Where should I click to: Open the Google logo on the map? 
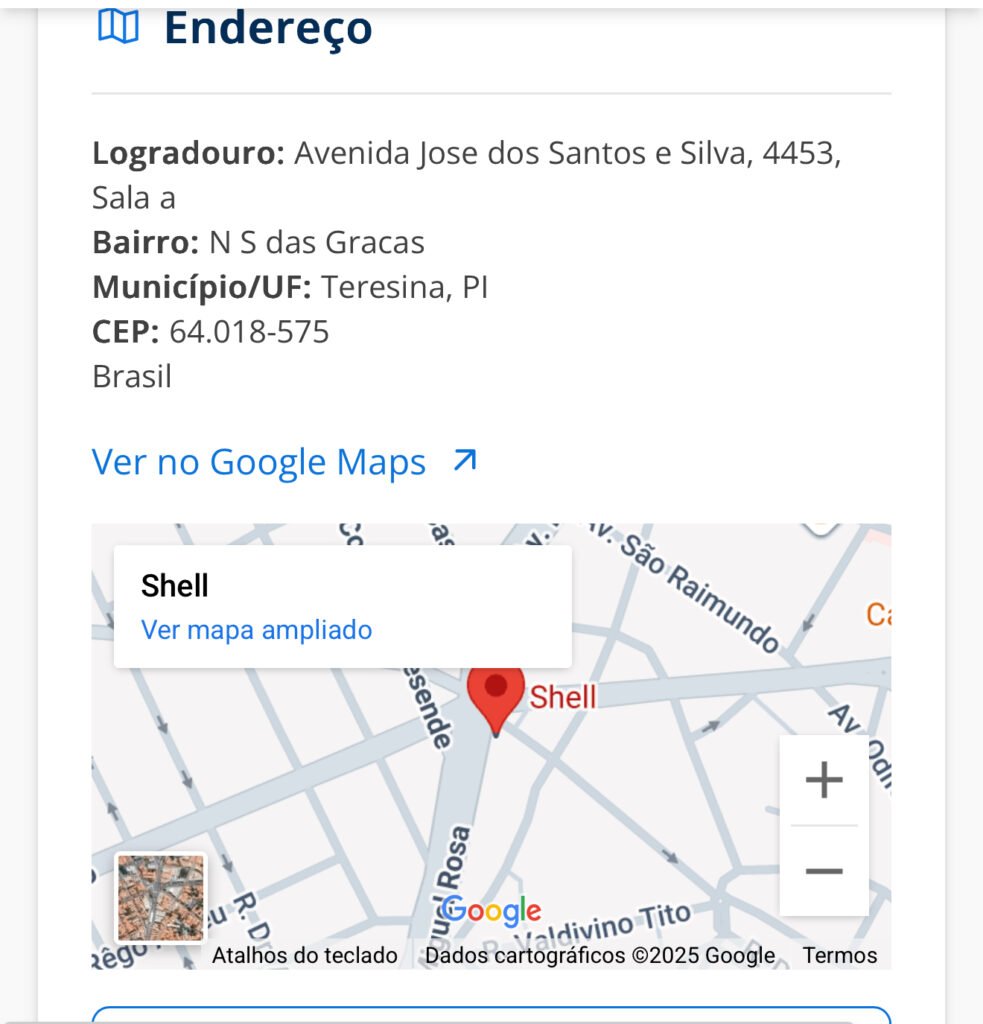[490, 911]
